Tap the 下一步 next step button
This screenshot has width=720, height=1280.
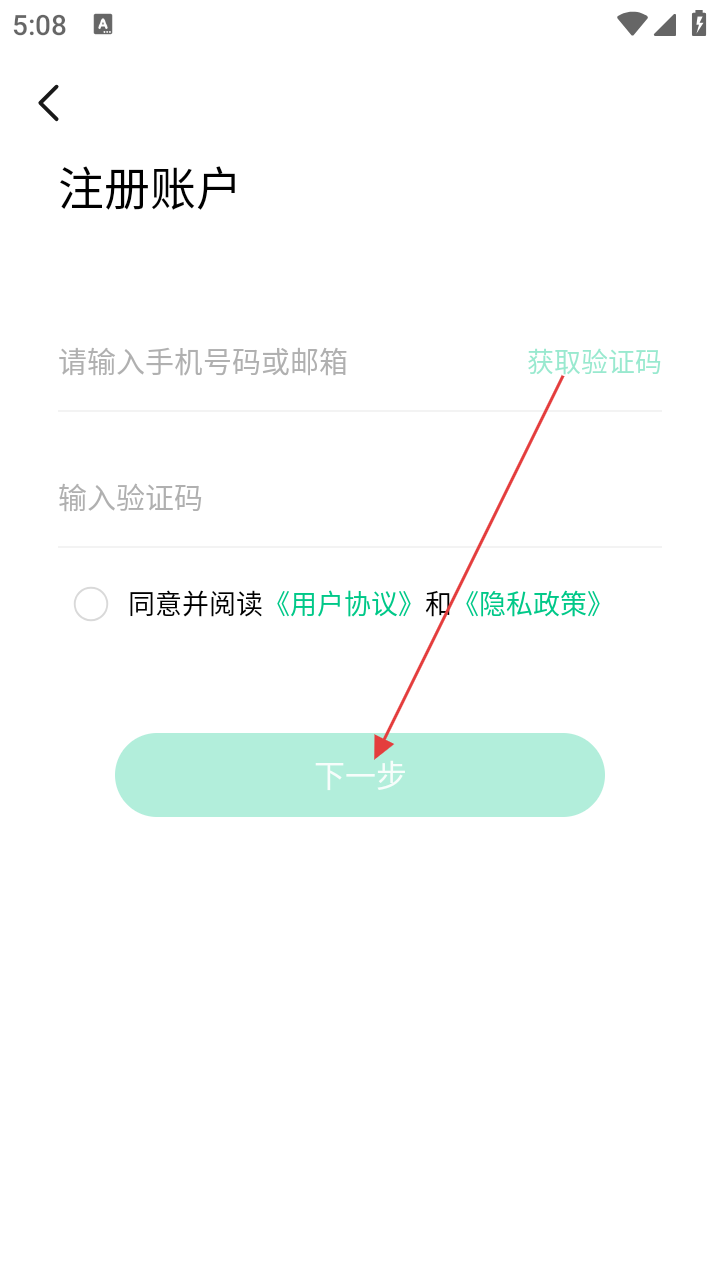tap(360, 775)
